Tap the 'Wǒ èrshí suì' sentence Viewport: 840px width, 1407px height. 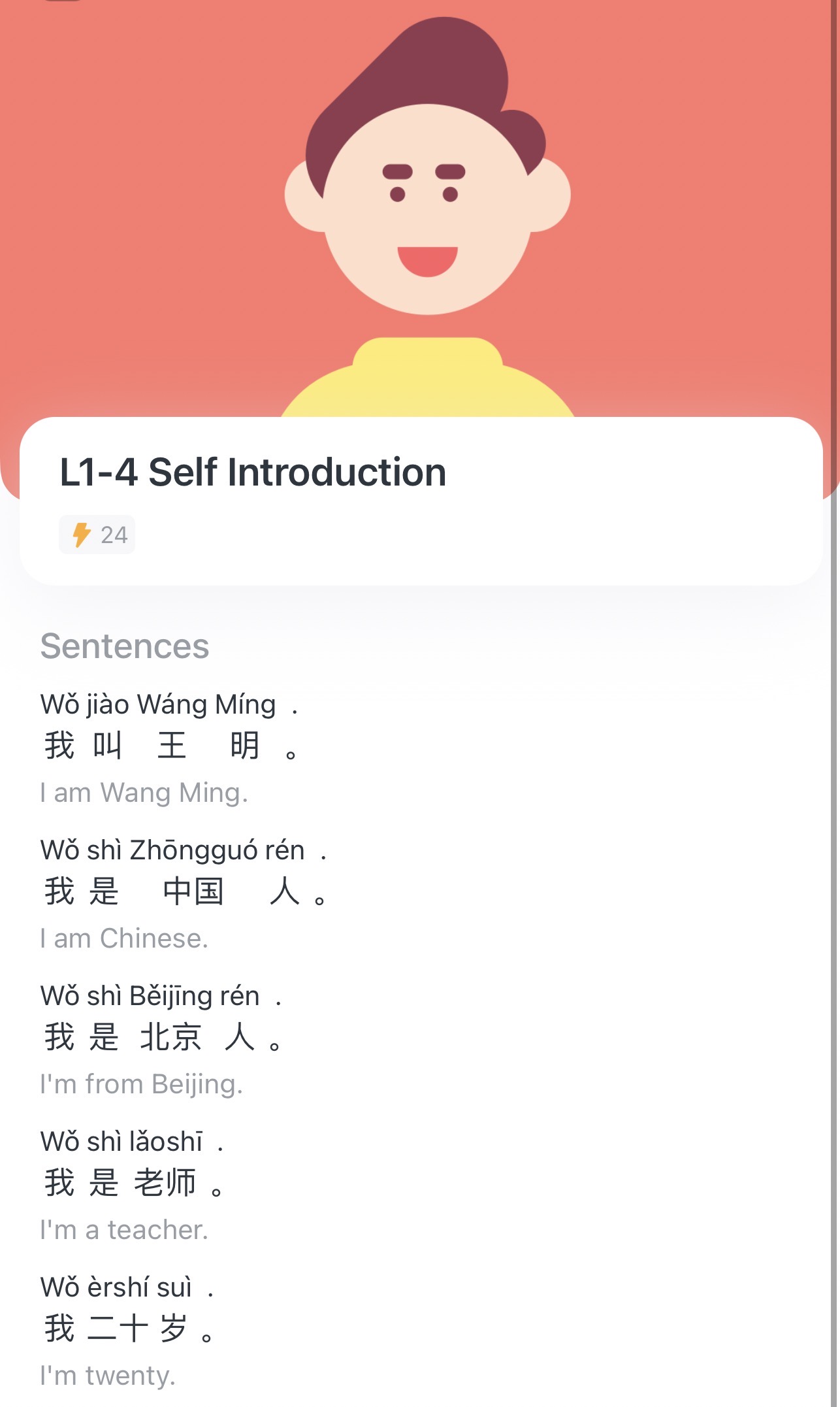(127, 1328)
